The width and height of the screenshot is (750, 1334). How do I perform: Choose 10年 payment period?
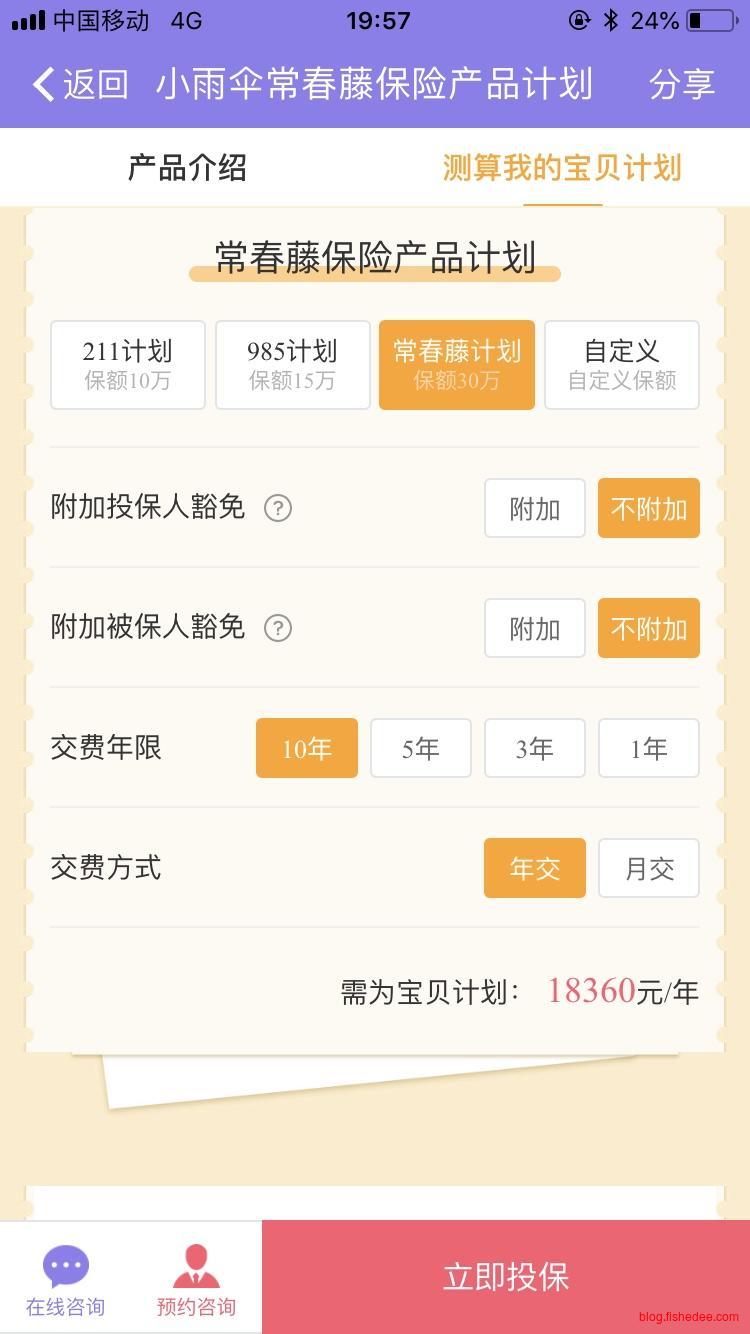(307, 748)
